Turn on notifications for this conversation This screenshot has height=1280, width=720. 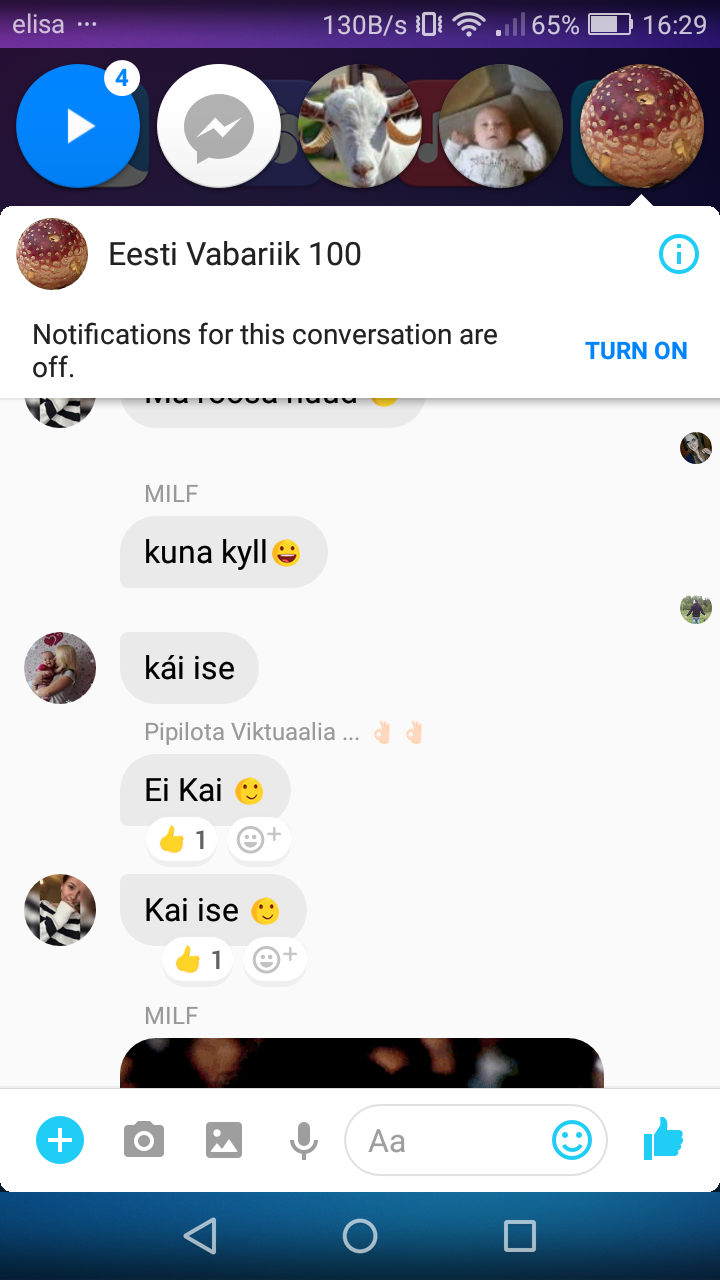(x=636, y=351)
